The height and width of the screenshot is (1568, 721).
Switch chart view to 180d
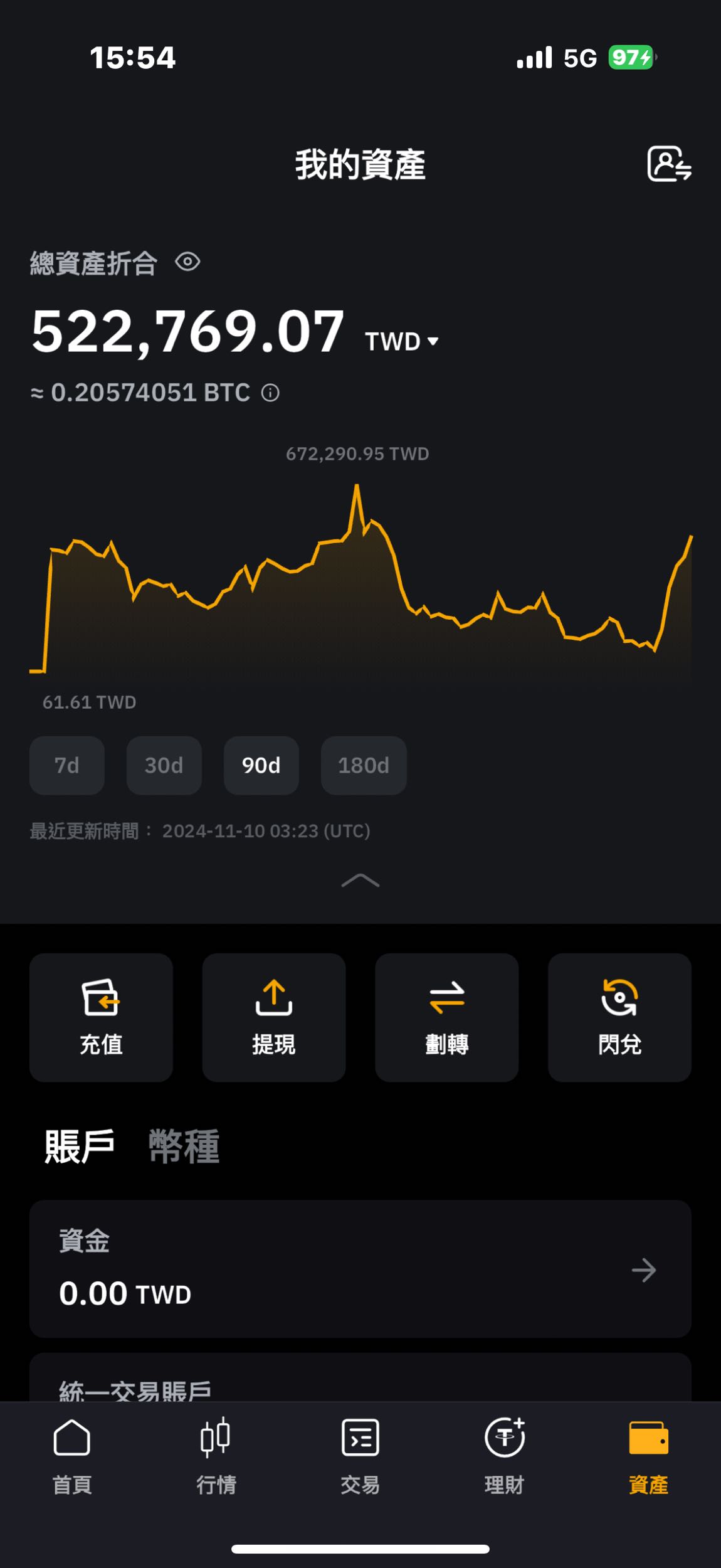(364, 766)
